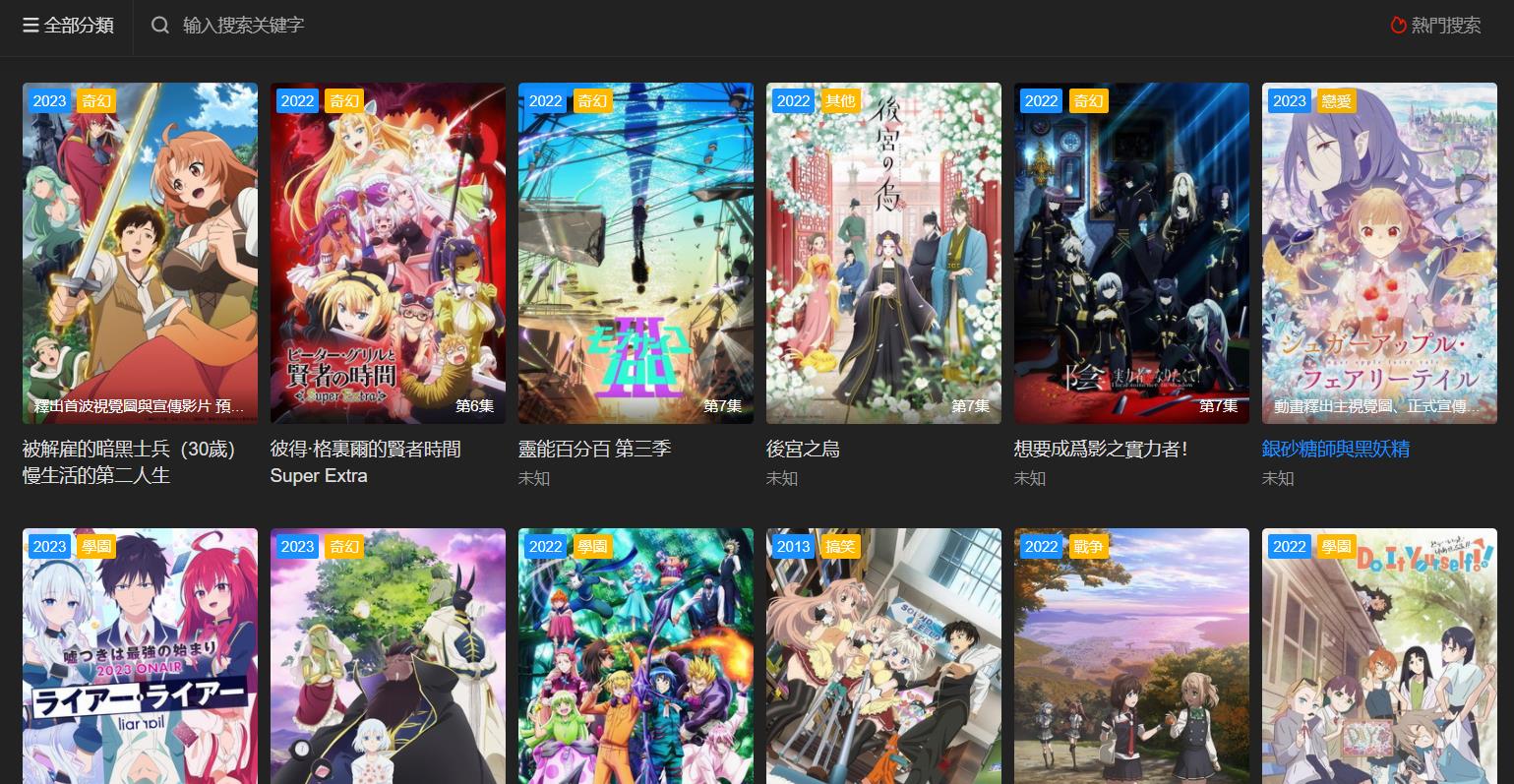This screenshot has width=1514, height=784.
Task: Open the 後宮之烏 poster
Action: (x=883, y=253)
